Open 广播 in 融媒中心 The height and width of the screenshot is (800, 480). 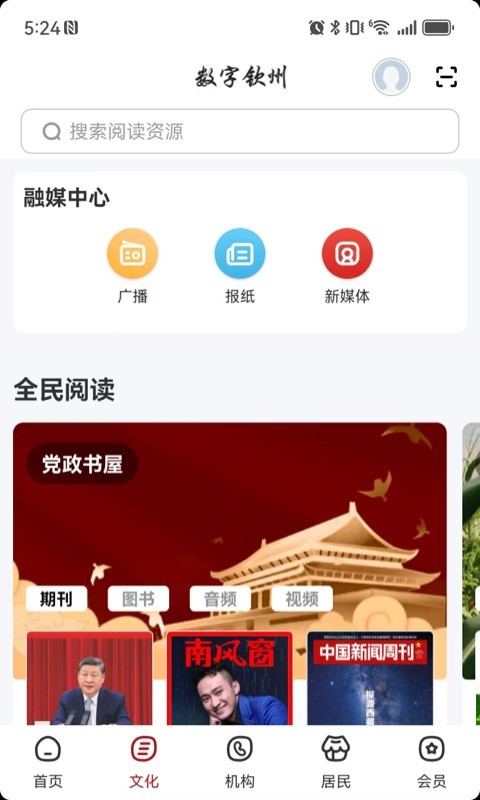(133, 266)
